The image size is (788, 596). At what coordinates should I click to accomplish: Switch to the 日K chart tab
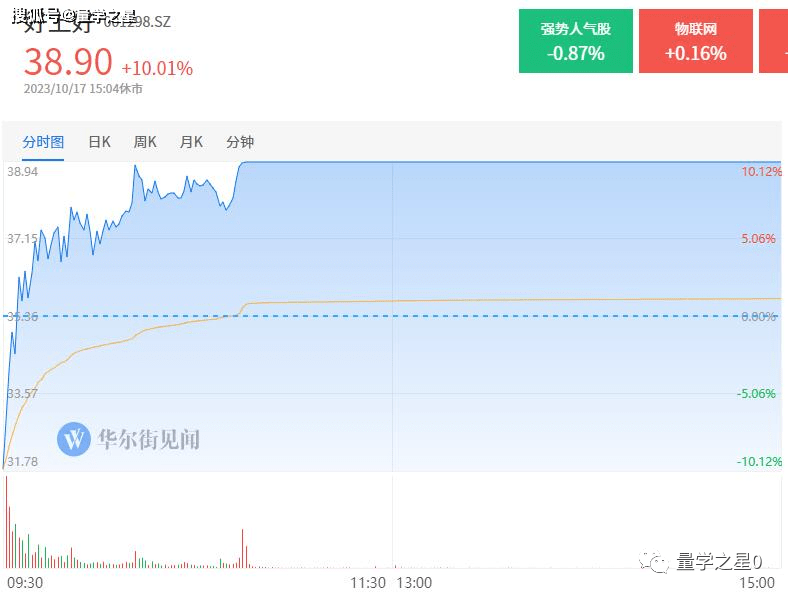point(99,142)
